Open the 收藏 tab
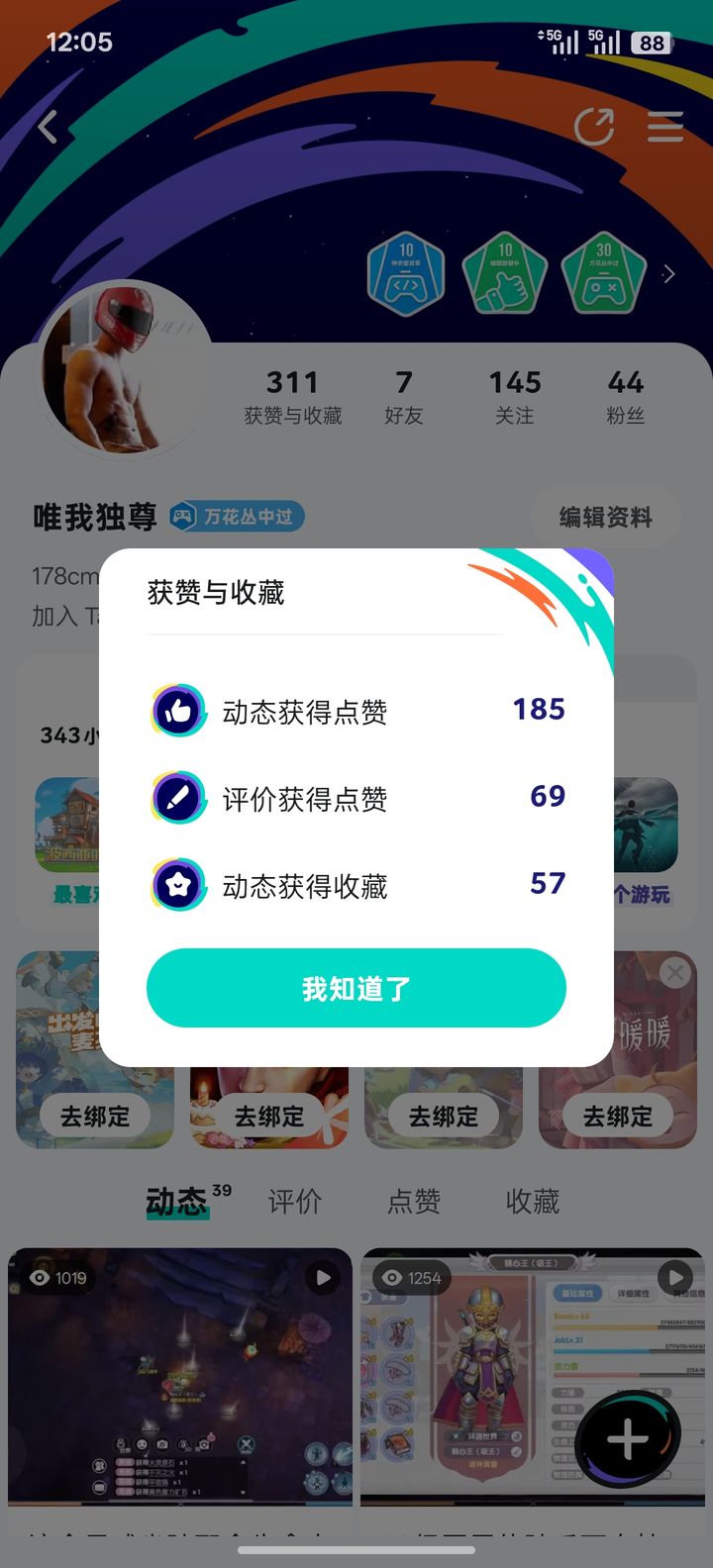Screen dimensions: 713x1568 click(x=535, y=1201)
